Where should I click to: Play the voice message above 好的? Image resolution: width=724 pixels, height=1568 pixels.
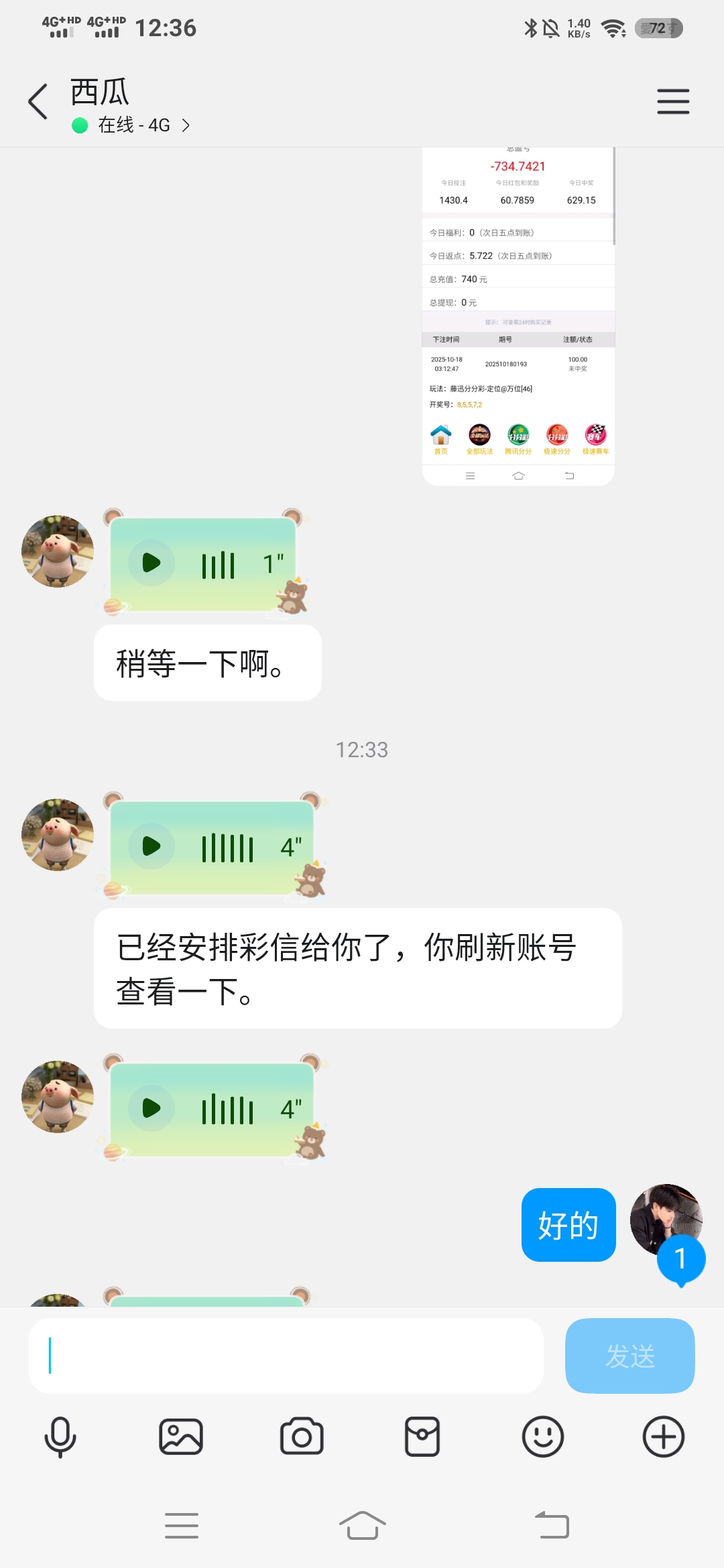tap(152, 1108)
